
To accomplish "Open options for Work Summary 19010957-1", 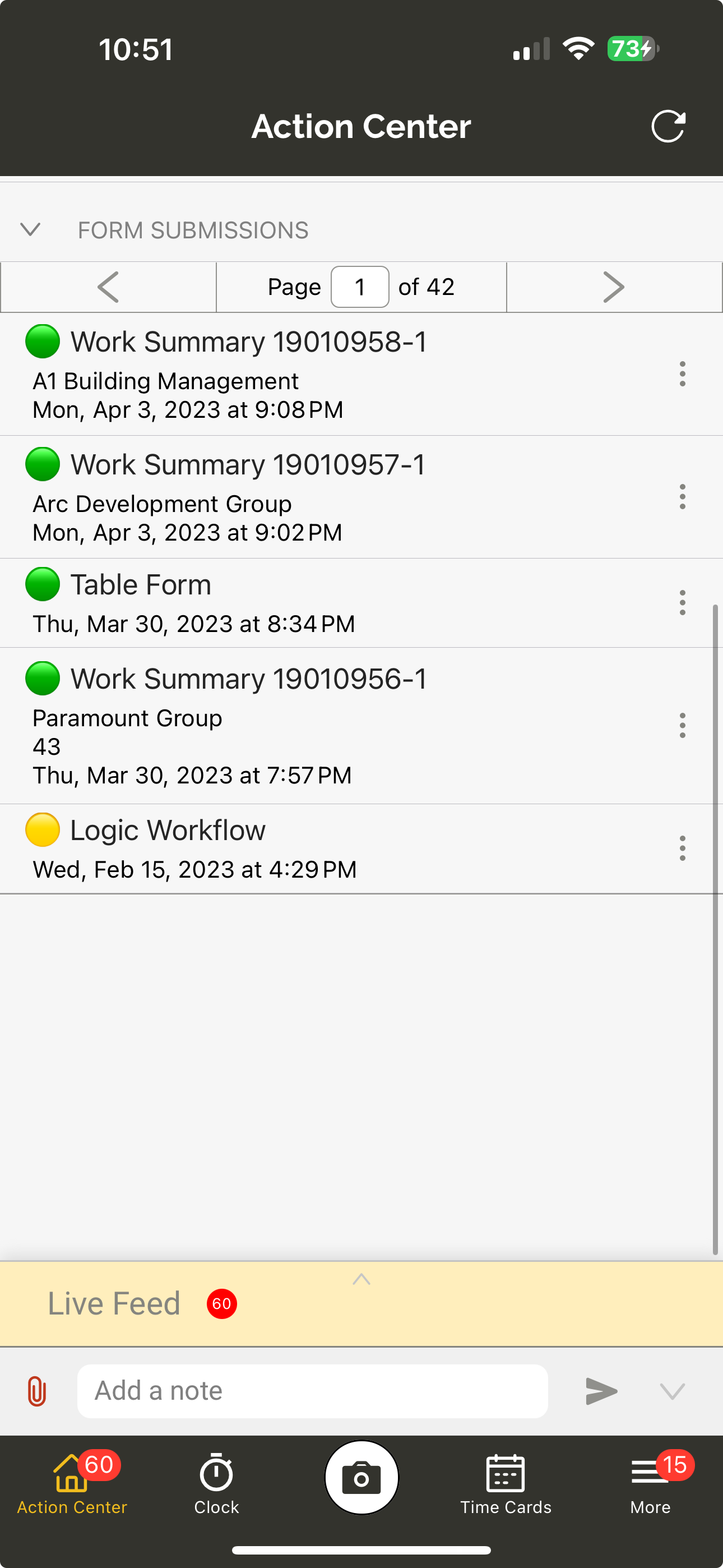I will pos(682,497).
